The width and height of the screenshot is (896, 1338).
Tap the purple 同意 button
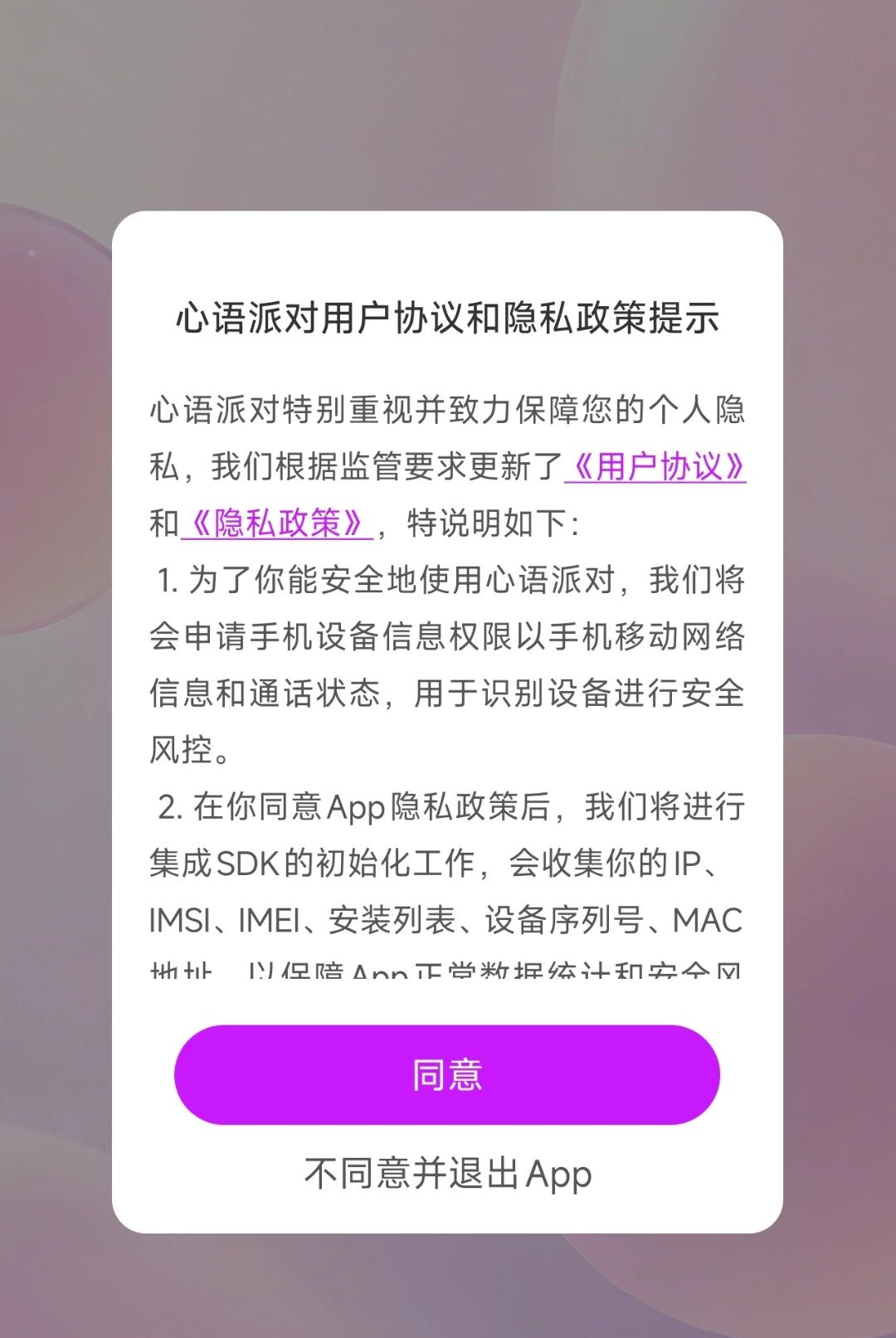click(447, 1075)
